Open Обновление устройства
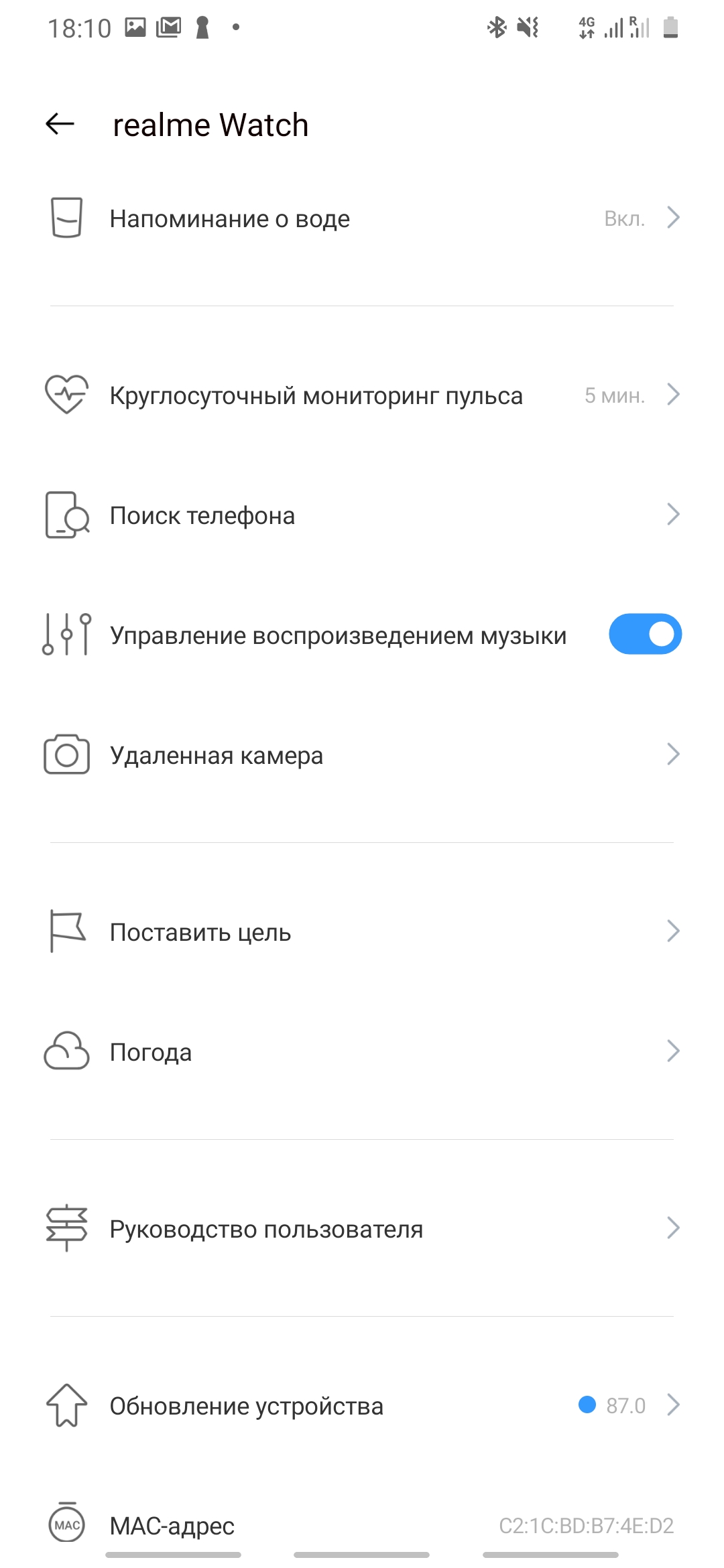 pyautogui.click(x=362, y=1406)
